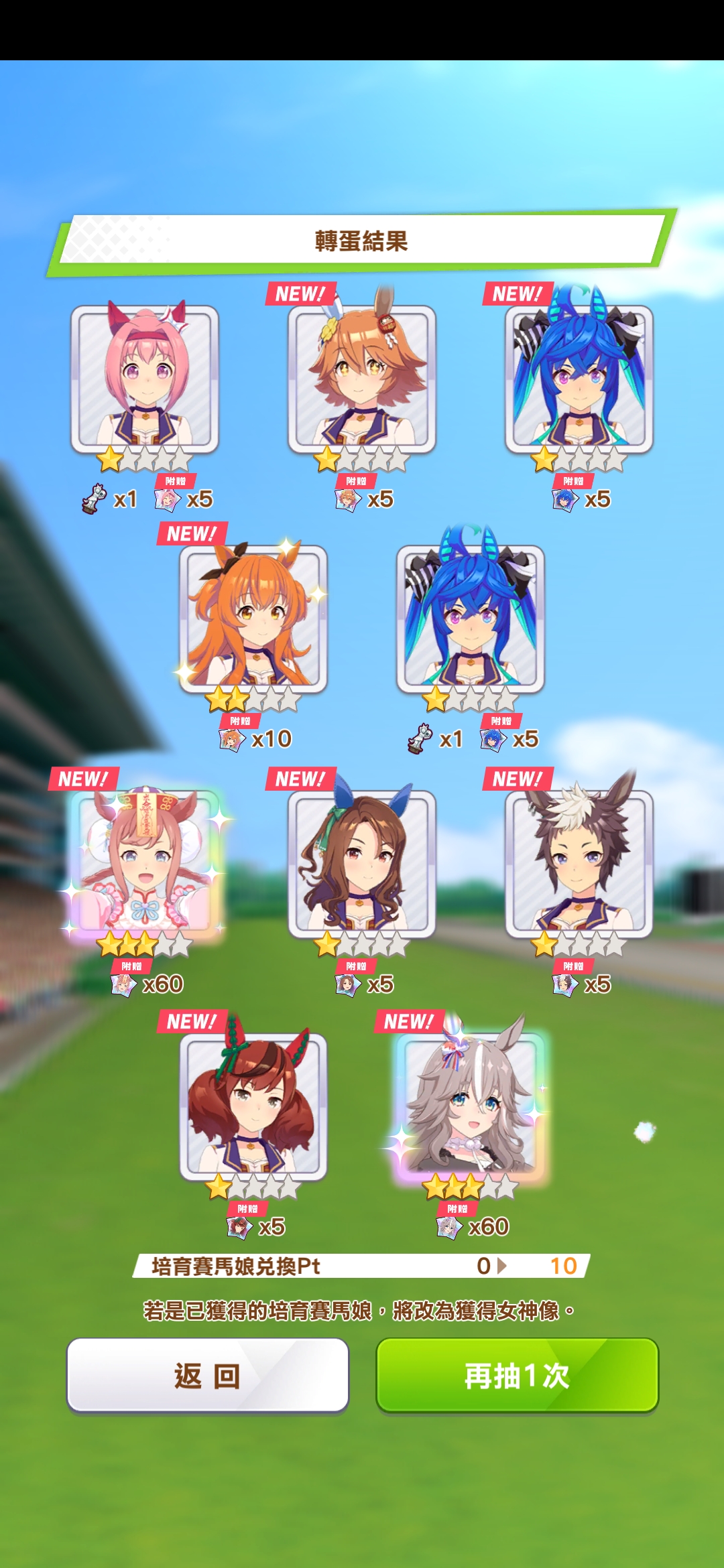View the short orange-haired character card
The width and height of the screenshot is (724, 1568).
(x=362, y=379)
